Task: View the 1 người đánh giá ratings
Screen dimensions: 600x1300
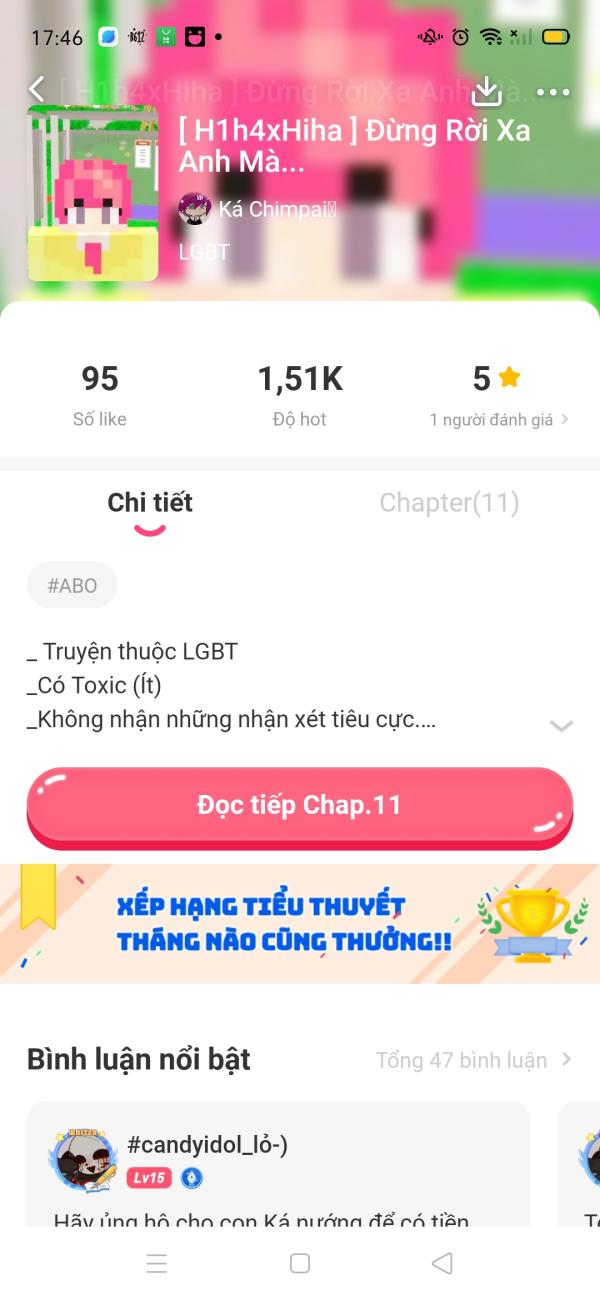Action: pos(498,420)
